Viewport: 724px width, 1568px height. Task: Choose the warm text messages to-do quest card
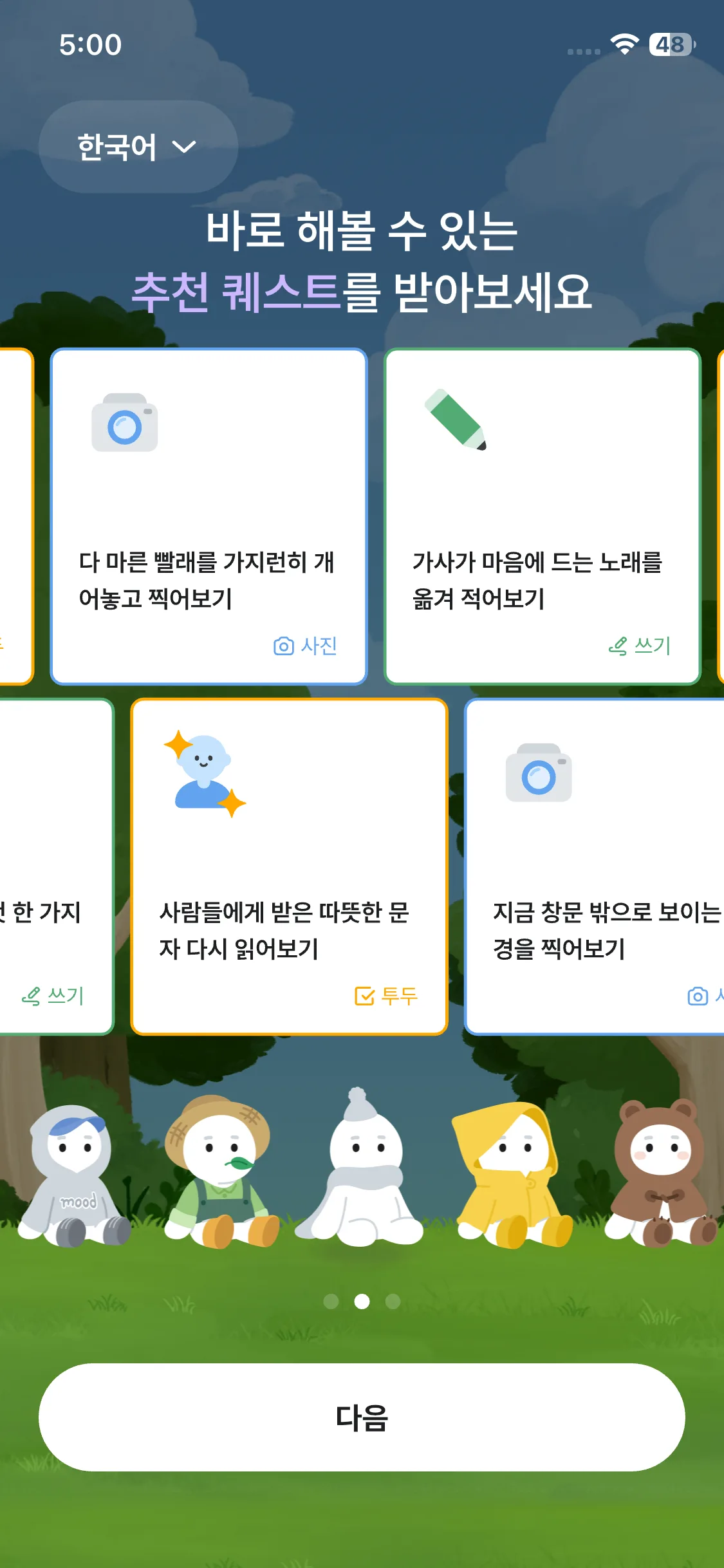(289, 866)
